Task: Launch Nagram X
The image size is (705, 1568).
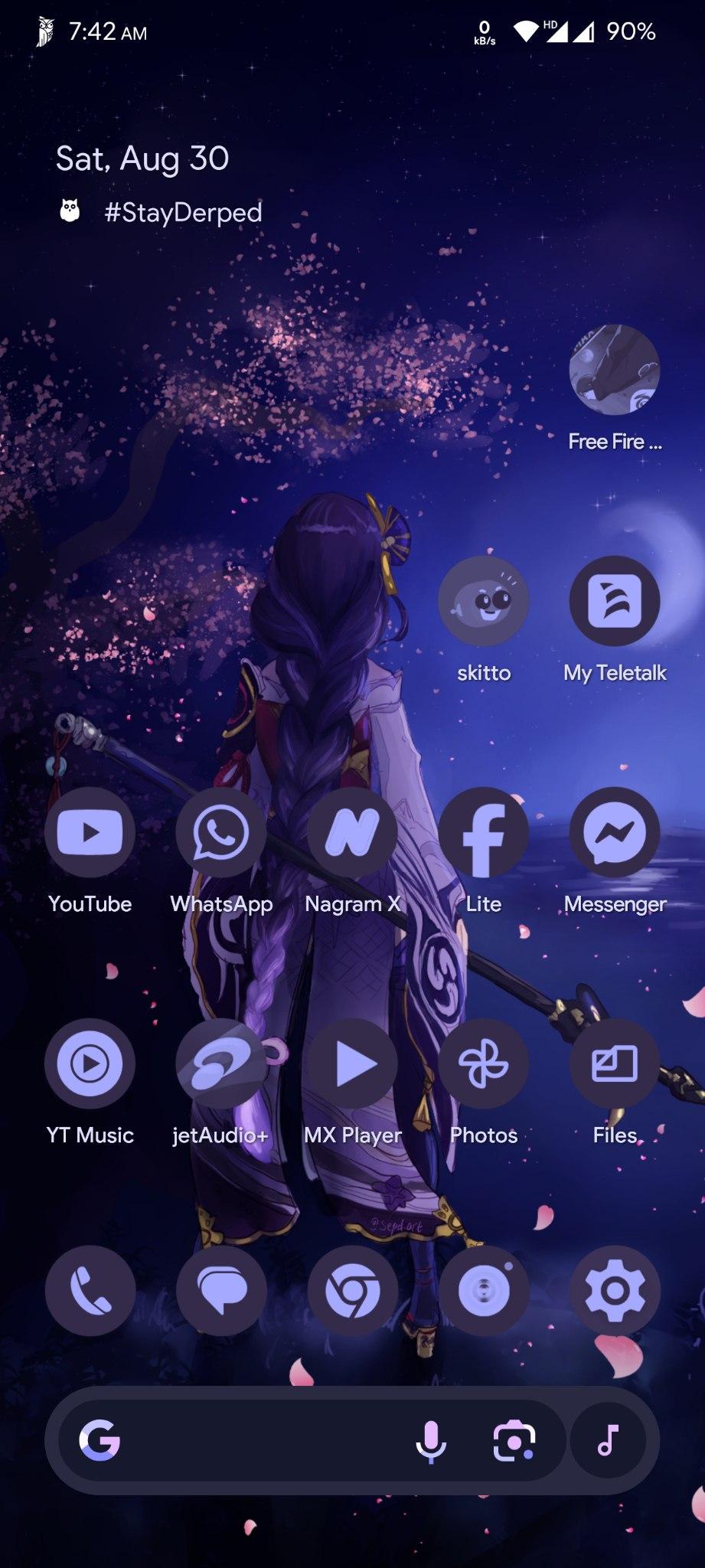Action: [352, 833]
